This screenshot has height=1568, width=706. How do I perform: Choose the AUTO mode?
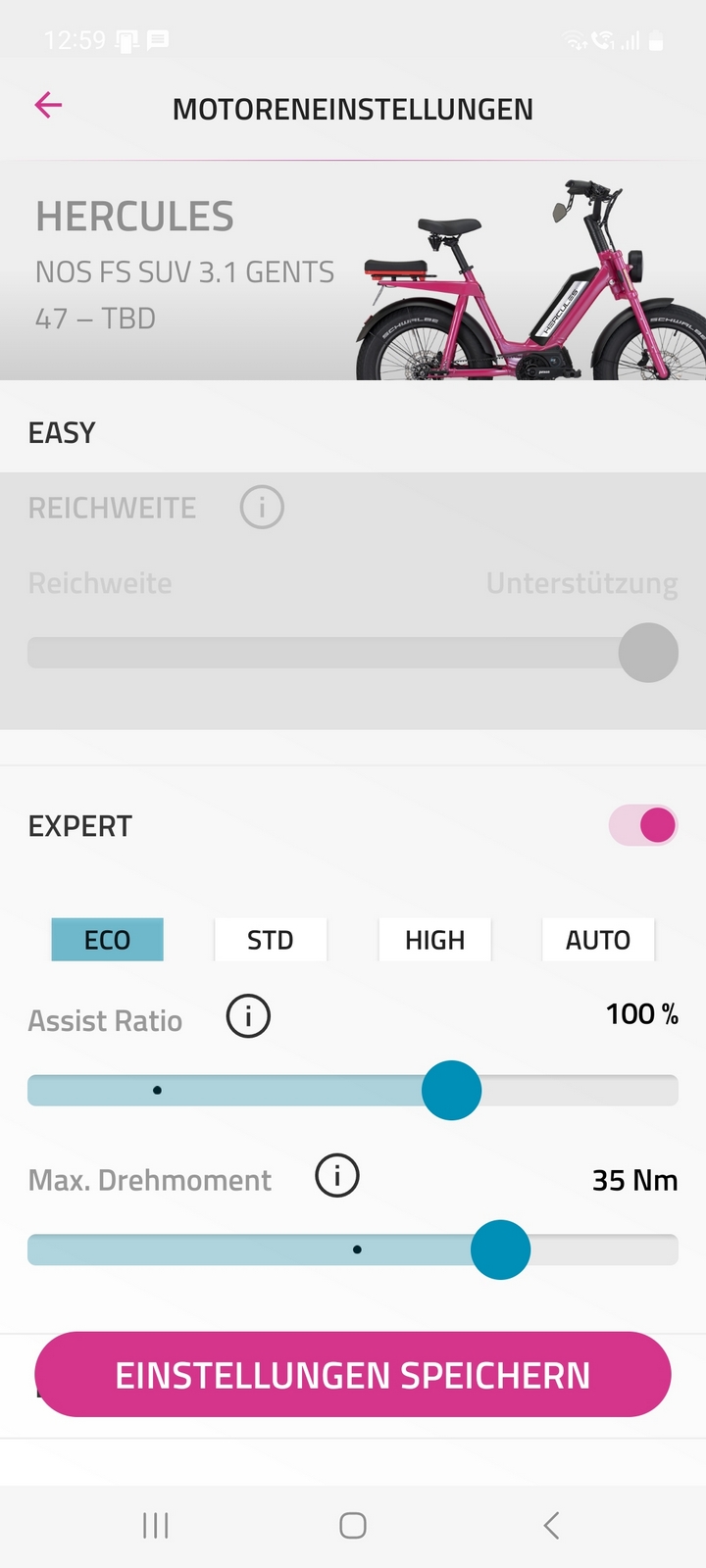(x=598, y=940)
